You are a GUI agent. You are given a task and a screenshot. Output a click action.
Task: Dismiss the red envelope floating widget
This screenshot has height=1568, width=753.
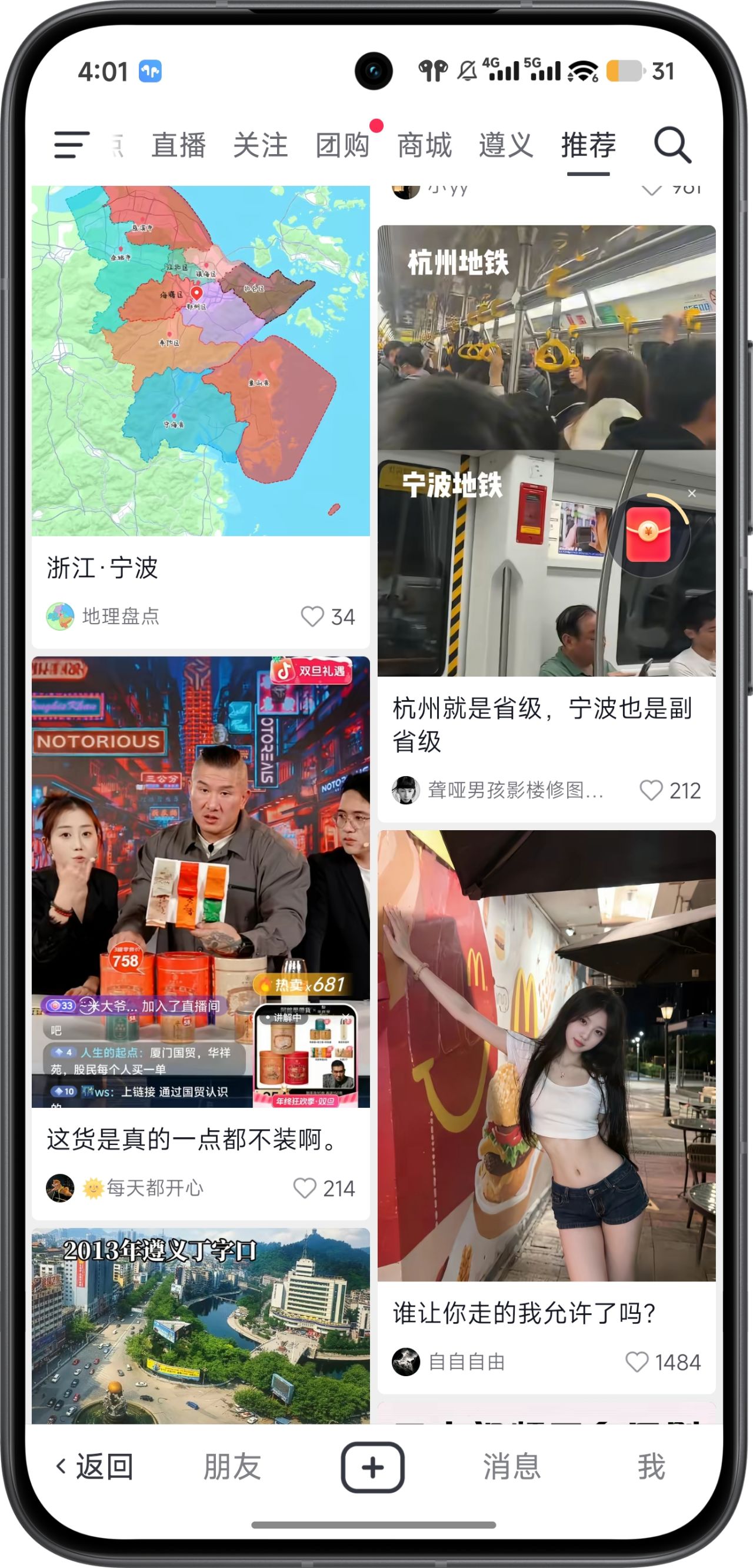pyautogui.click(x=691, y=494)
